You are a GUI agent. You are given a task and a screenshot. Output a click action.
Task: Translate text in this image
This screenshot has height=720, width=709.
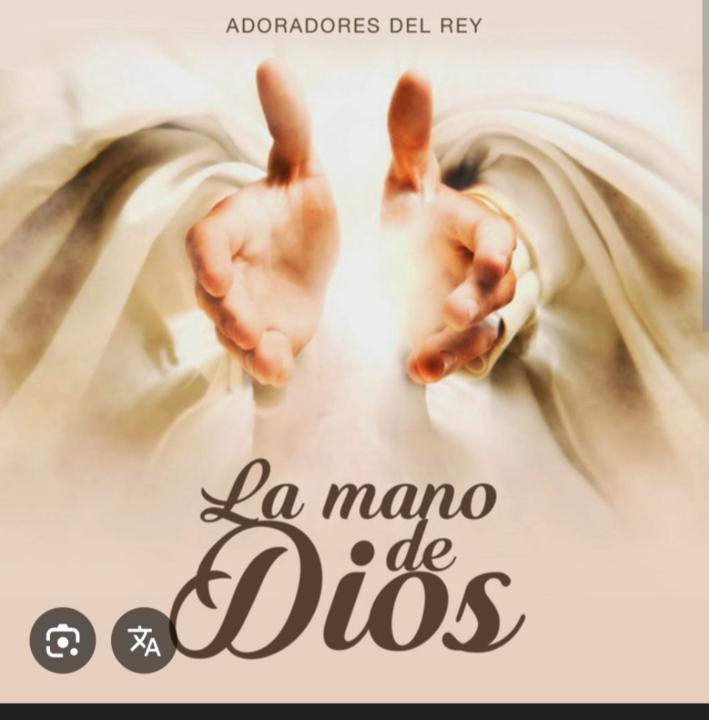[143, 640]
